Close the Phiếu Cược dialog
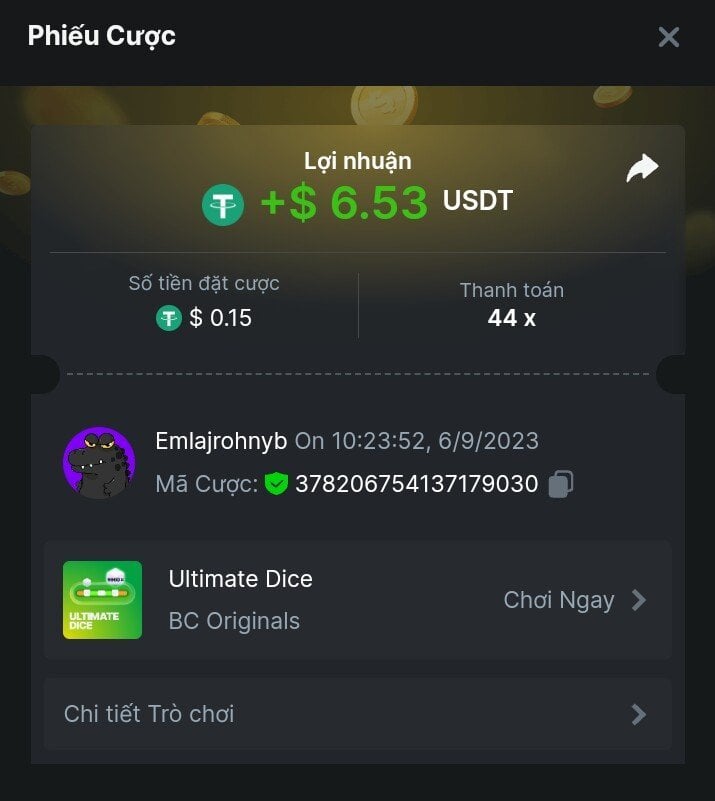The image size is (715, 801). [668, 38]
